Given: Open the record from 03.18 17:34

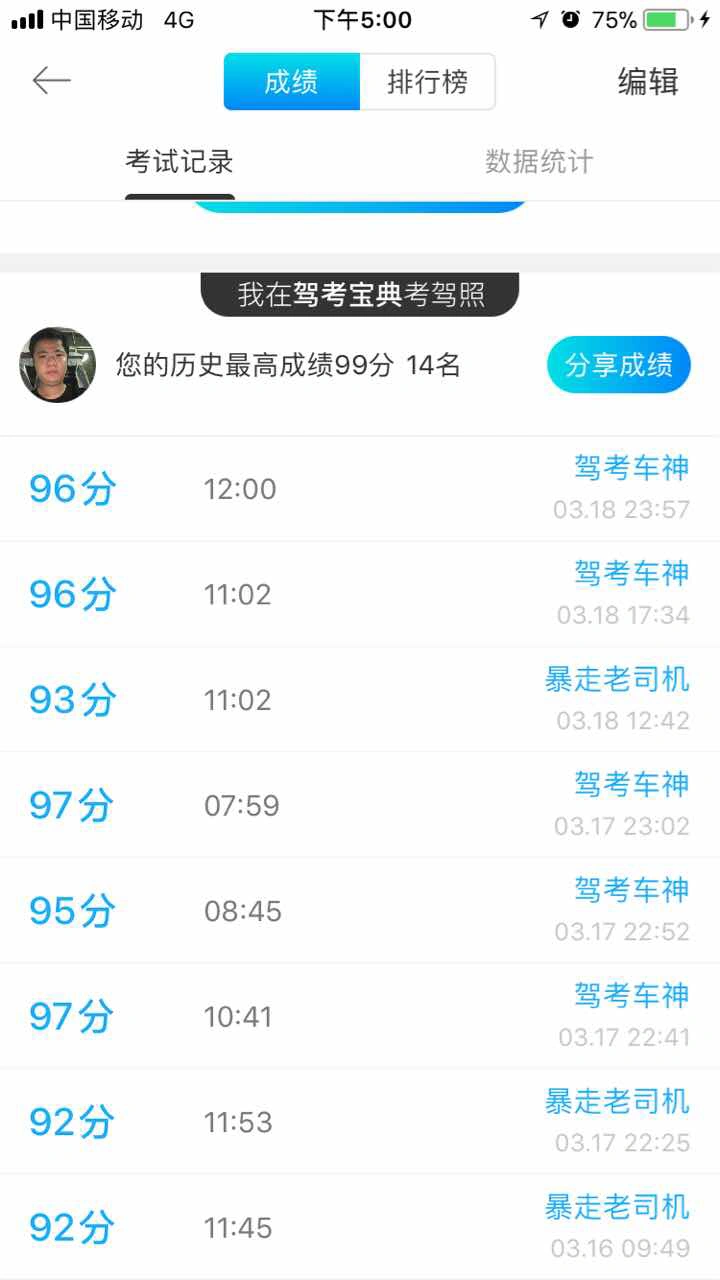Looking at the screenshot, I should (x=360, y=594).
